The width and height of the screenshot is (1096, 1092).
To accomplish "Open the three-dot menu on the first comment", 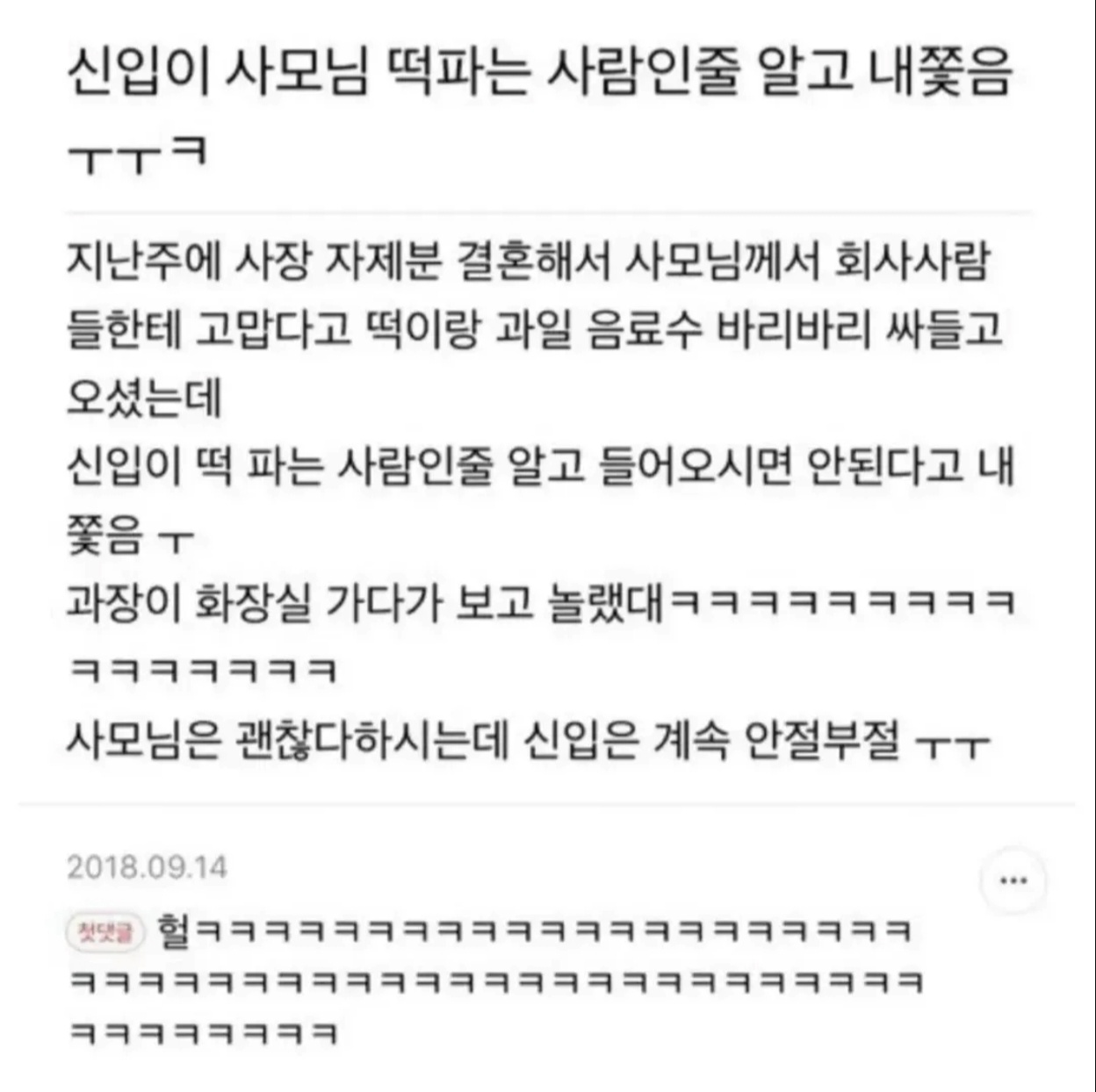I will point(1013,880).
